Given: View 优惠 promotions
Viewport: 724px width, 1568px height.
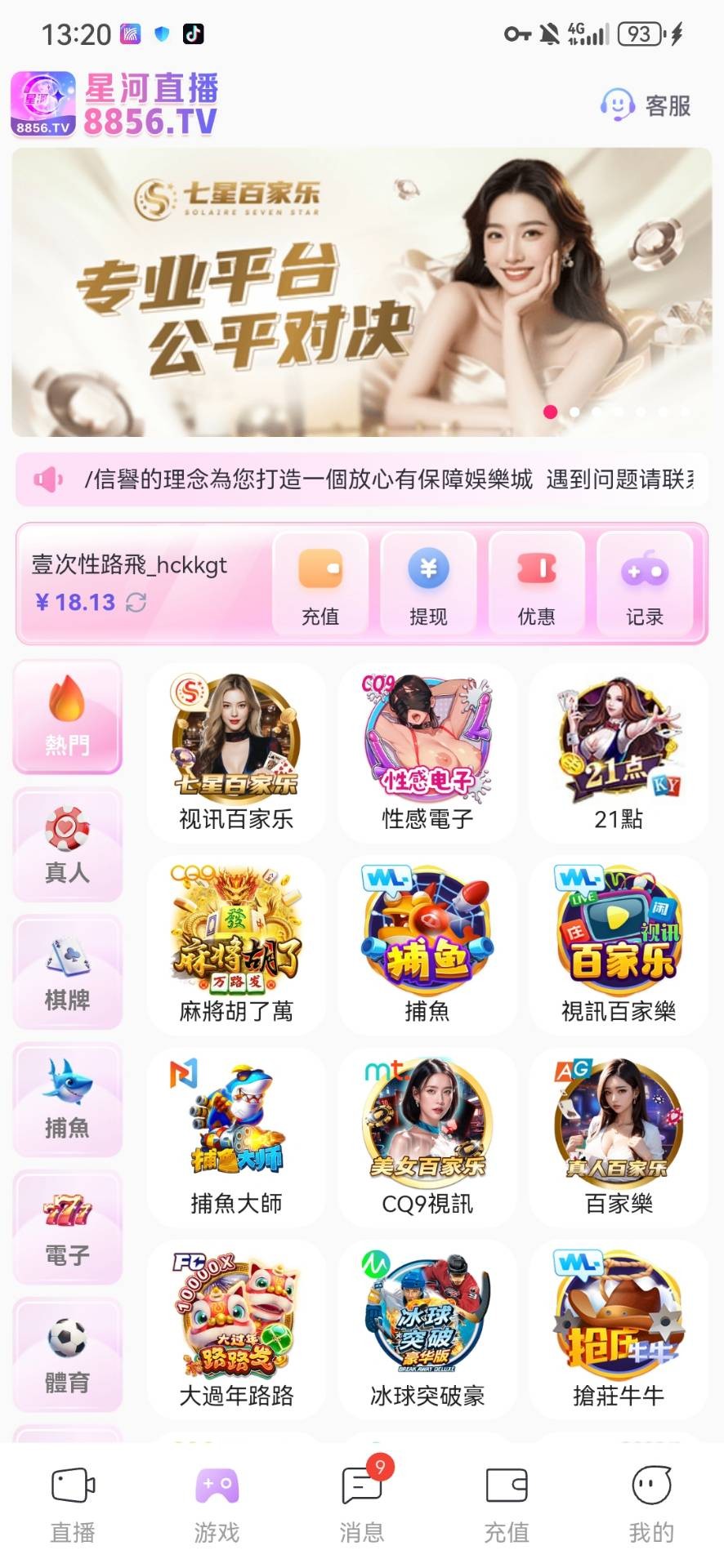Looking at the screenshot, I should tap(537, 582).
